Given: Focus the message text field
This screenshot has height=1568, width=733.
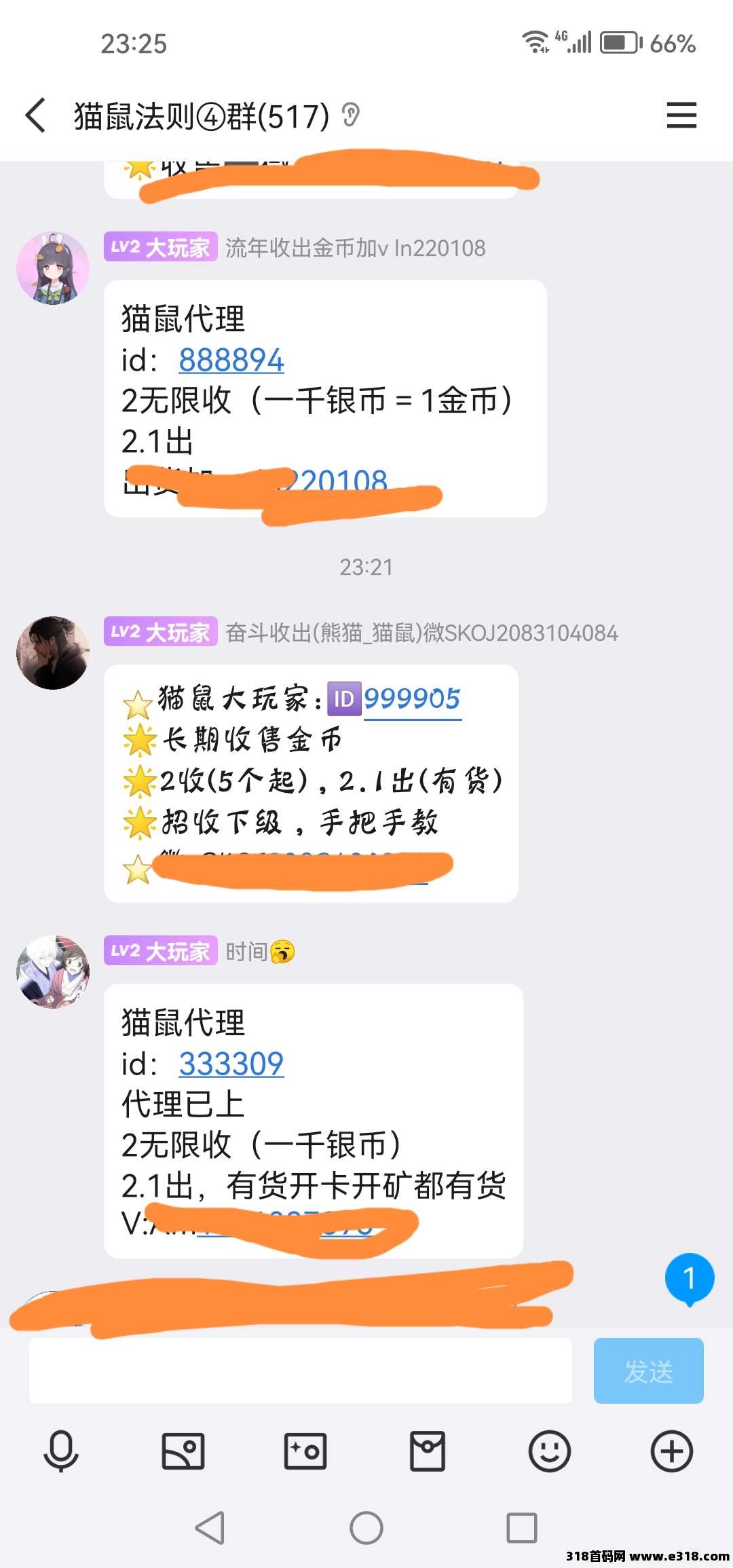Looking at the screenshot, I should 300,1370.
